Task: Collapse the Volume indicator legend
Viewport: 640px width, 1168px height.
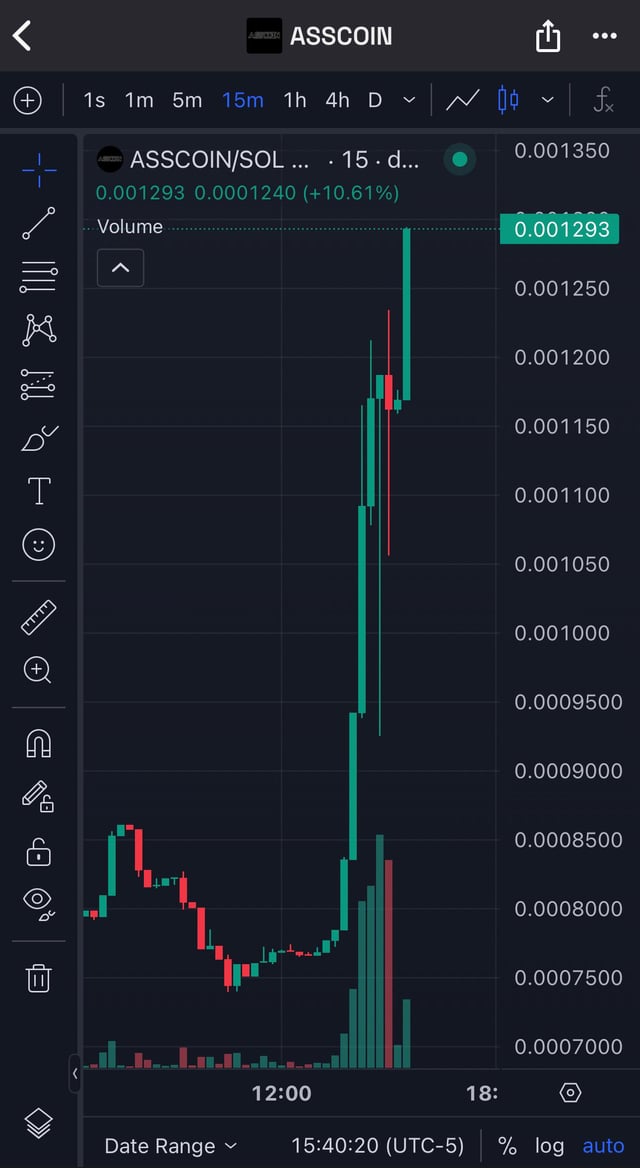Action: 120,268
